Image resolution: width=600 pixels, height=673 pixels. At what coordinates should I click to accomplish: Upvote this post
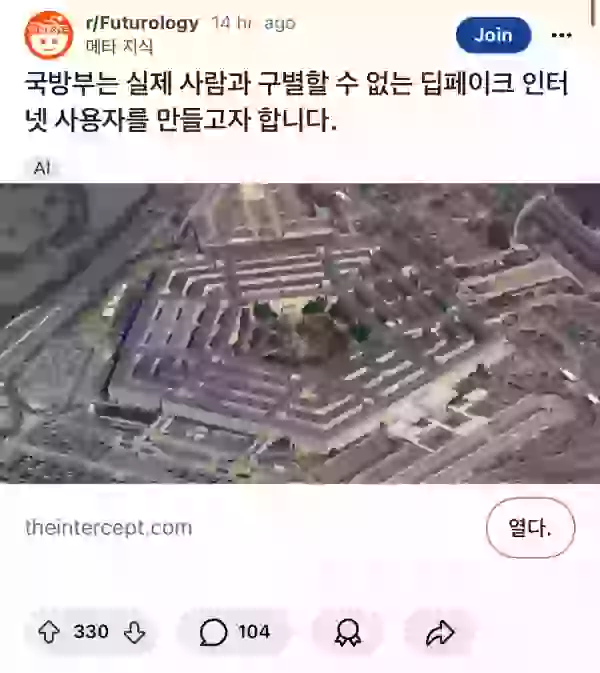(x=49, y=632)
